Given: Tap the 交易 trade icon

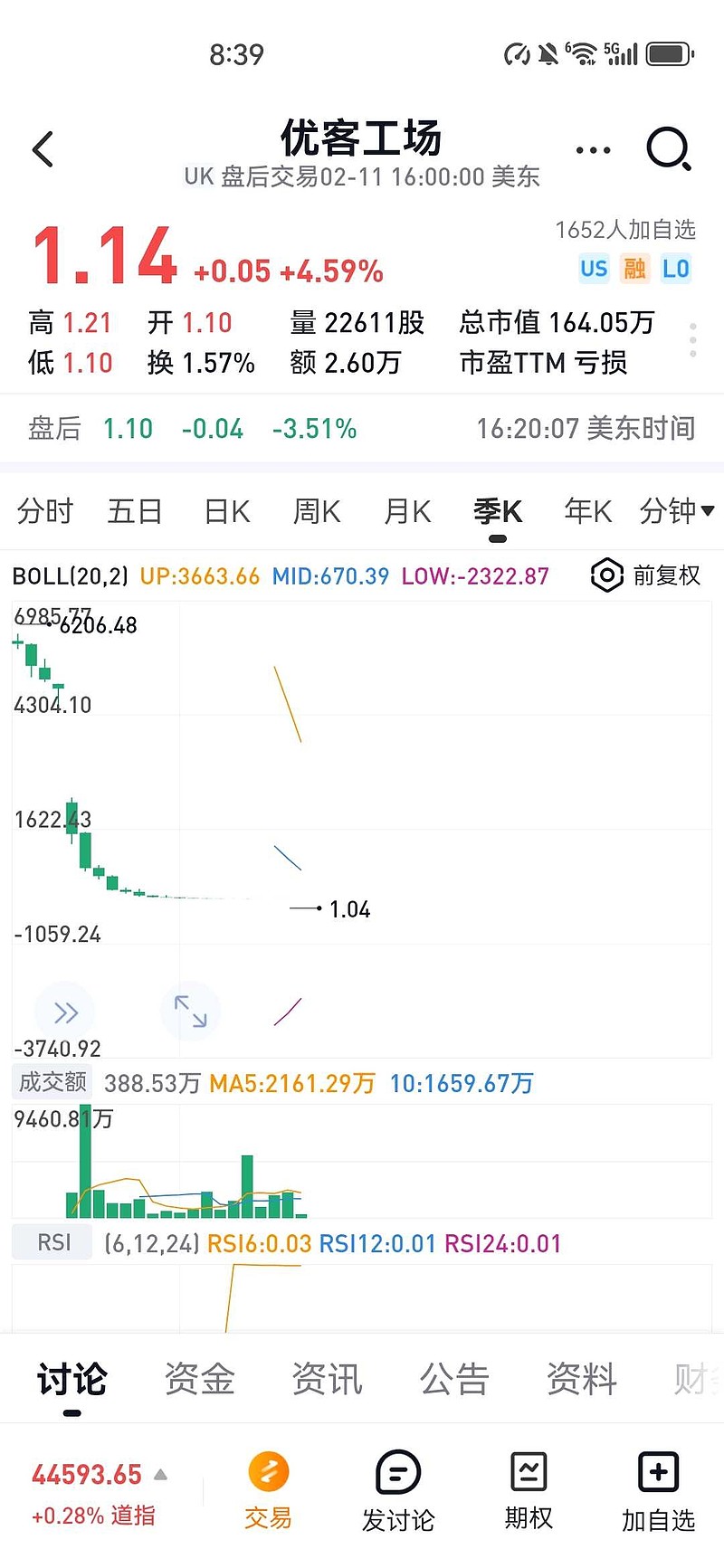Looking at the screenshot, I should point(268,1473).
